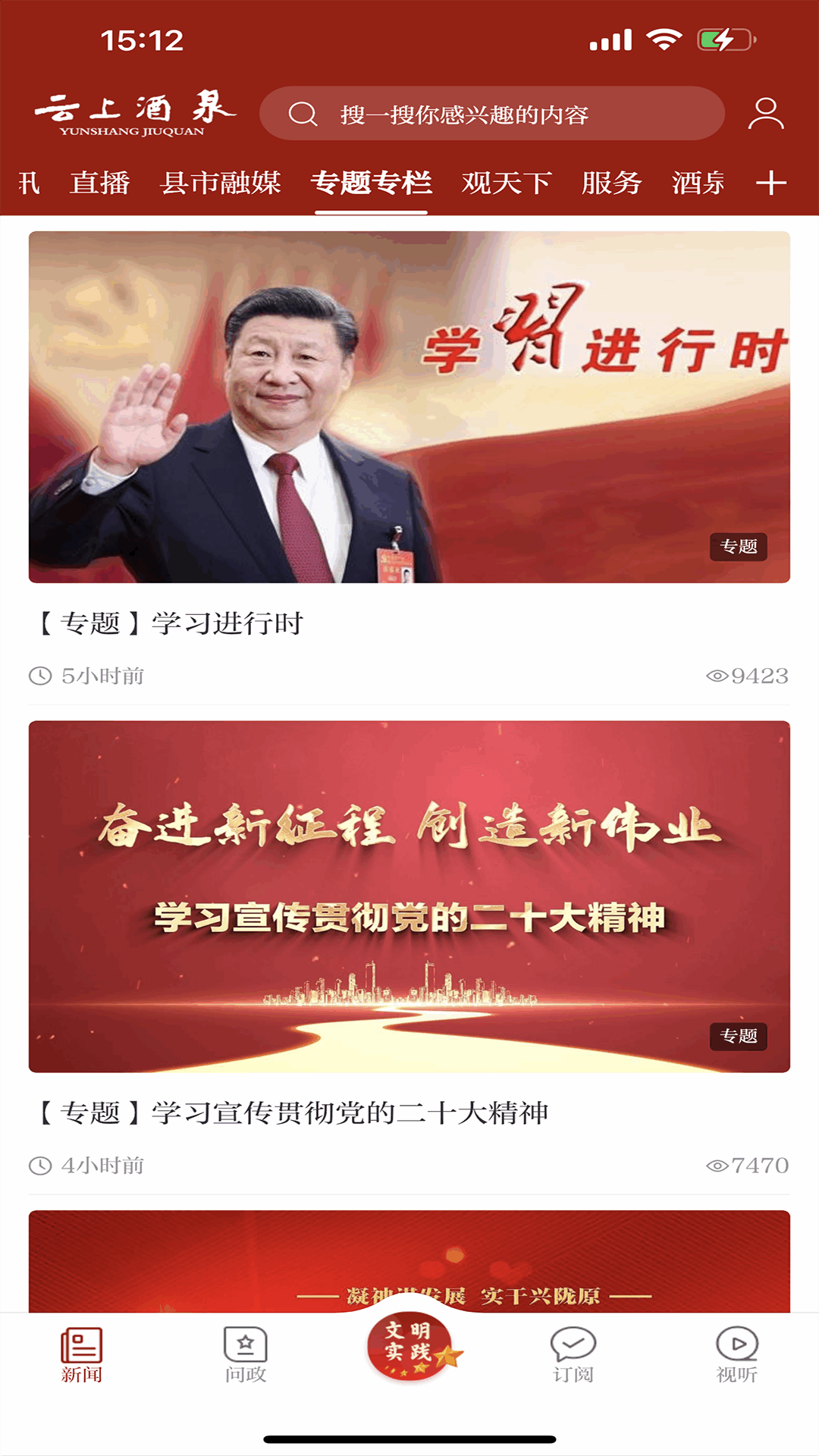Viewport: 819px width, 1456px height.
Task: Tap the 奋进新征程 banner image
Action: point(409,895)
